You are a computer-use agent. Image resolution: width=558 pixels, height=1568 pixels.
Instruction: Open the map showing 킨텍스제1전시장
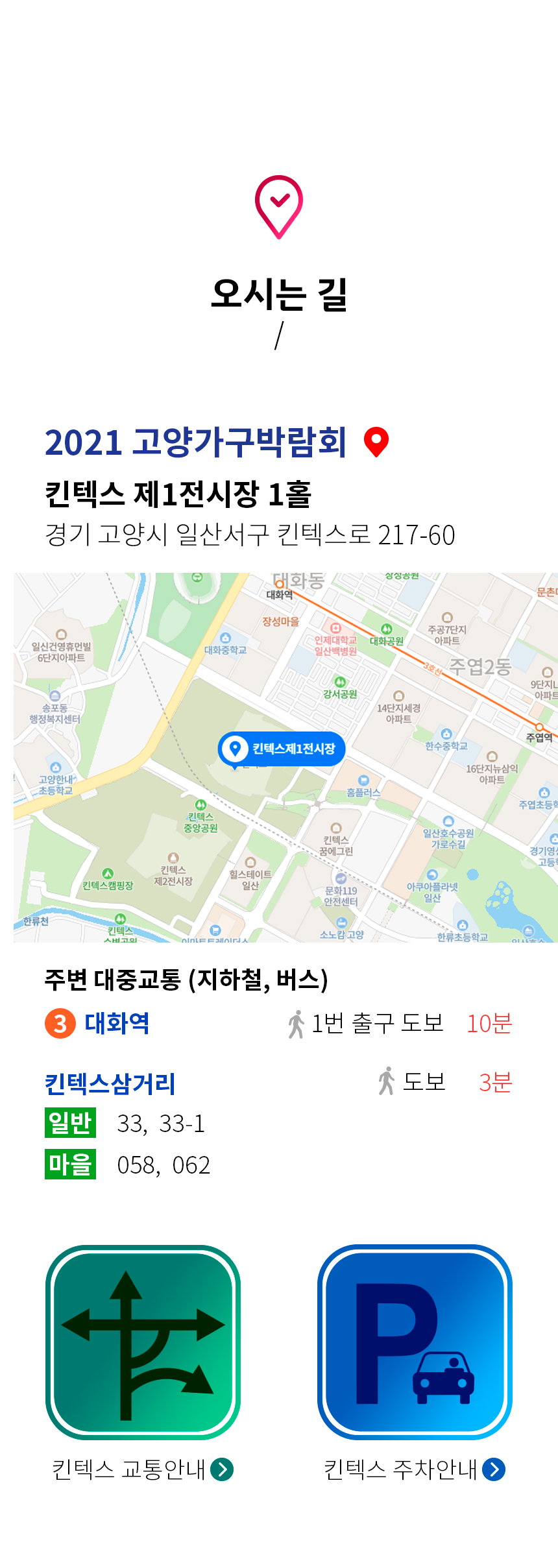pyautogui.click(x=285, y=757)
